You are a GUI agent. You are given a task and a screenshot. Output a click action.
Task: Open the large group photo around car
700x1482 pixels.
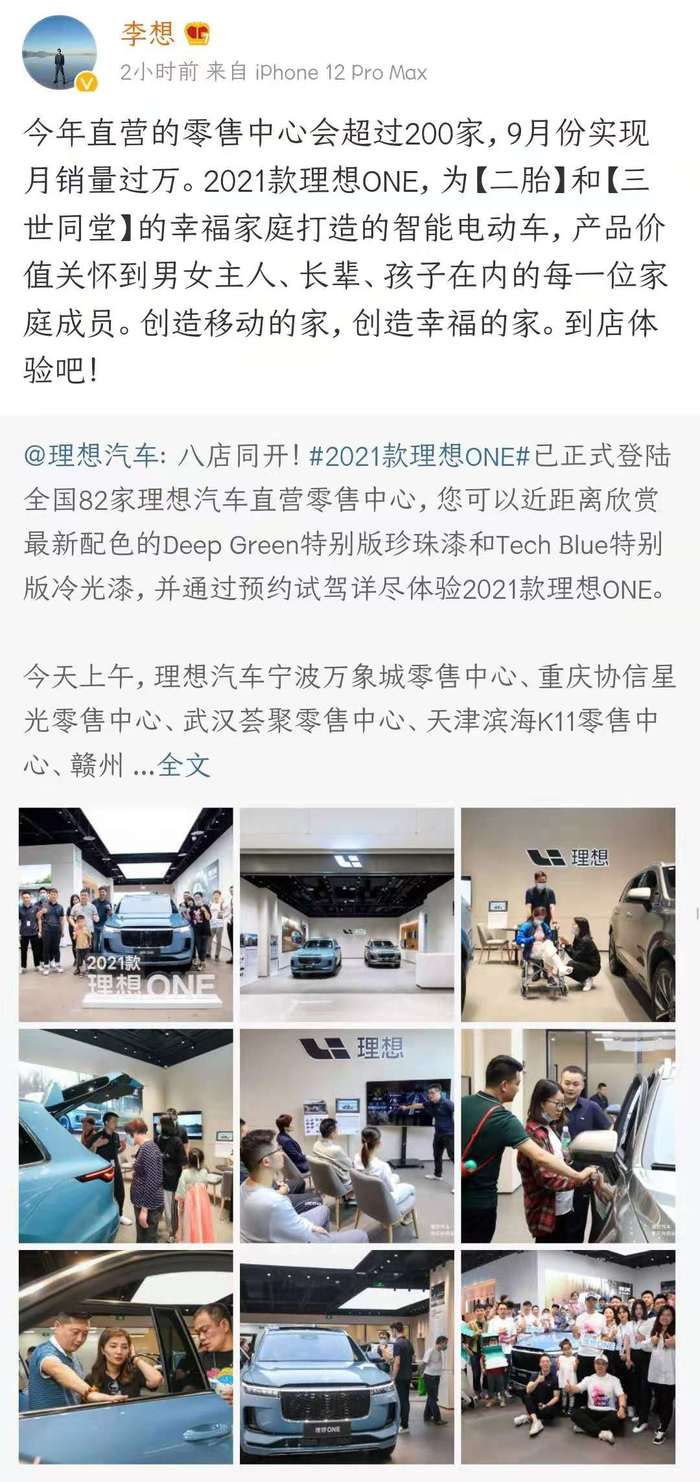coord(568,1357)
